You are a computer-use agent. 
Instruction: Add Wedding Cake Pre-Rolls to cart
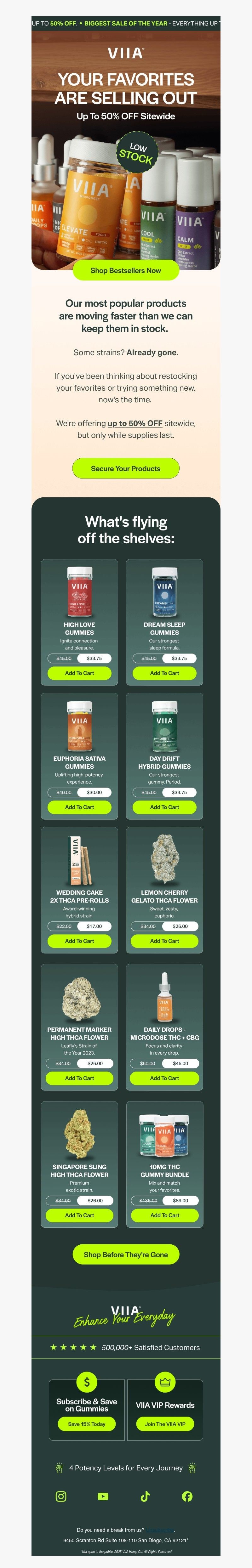coord(80,941)
